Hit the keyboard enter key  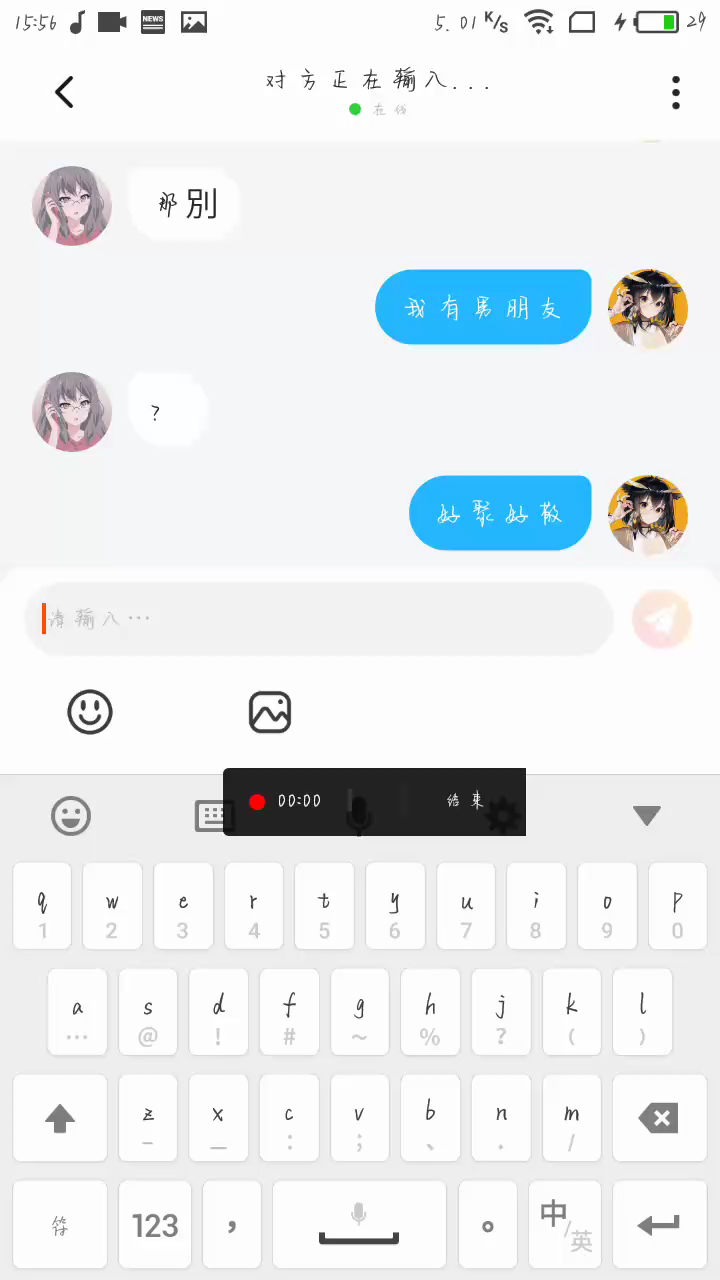pos(659,1225)
